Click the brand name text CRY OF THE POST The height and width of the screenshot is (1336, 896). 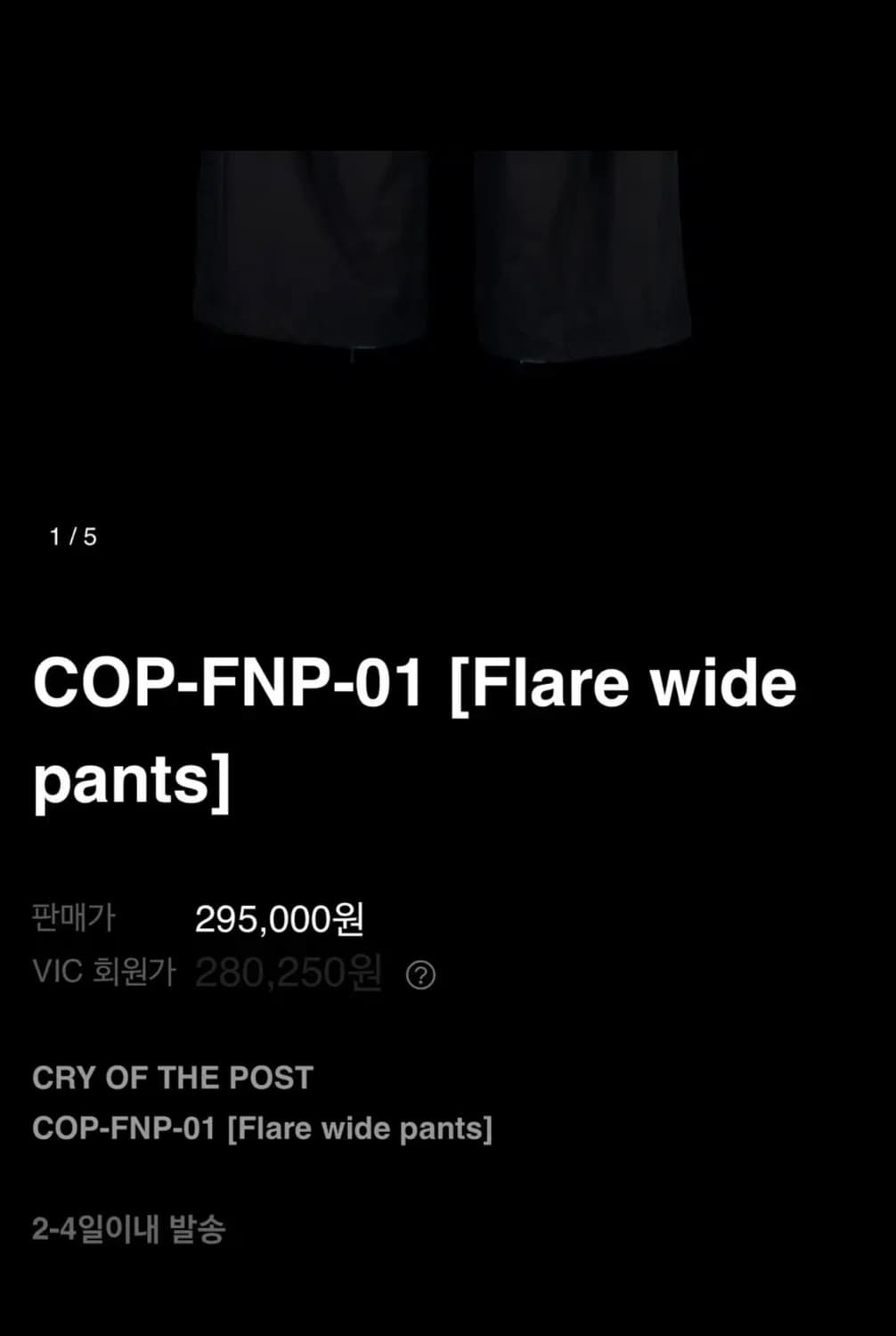point(170,1078)
